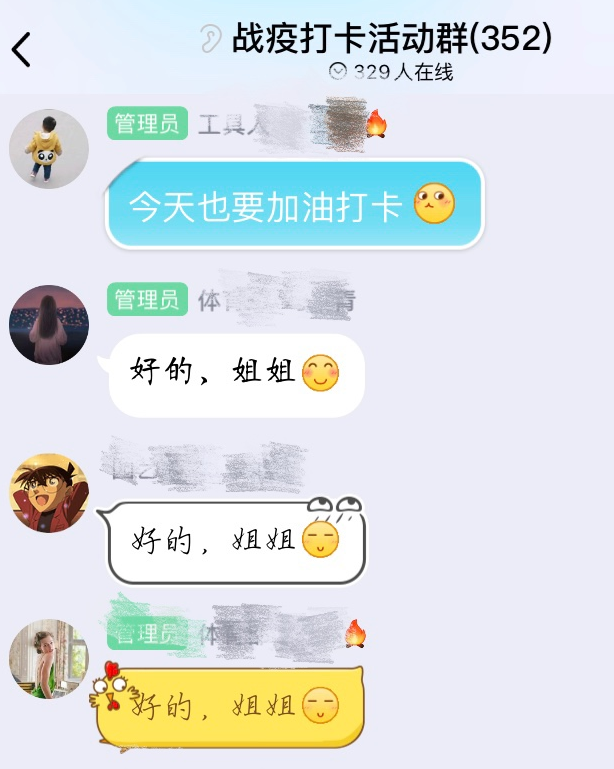
Task: Open the avatar beside the yellow chicken bubble
Action: pyautogui.click(x=49, y=659)
